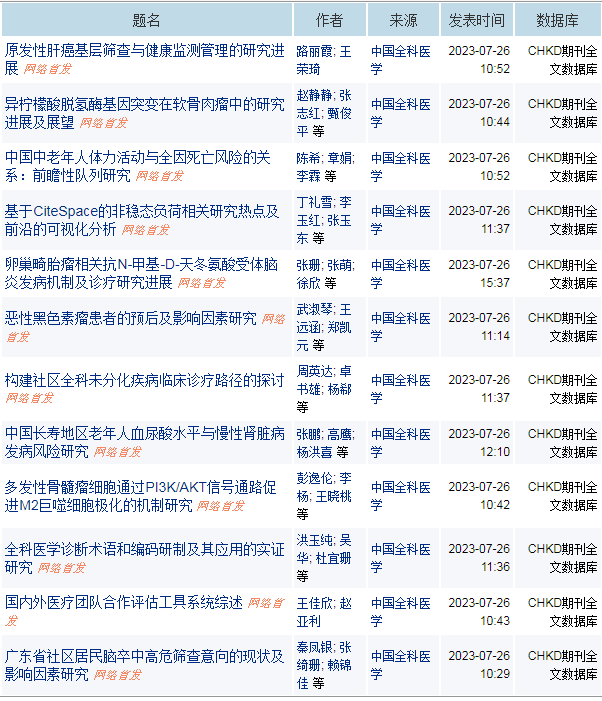
Task: Open the 卵巢畸胎瘤相关脑炎 article
Action: point(140,265)
